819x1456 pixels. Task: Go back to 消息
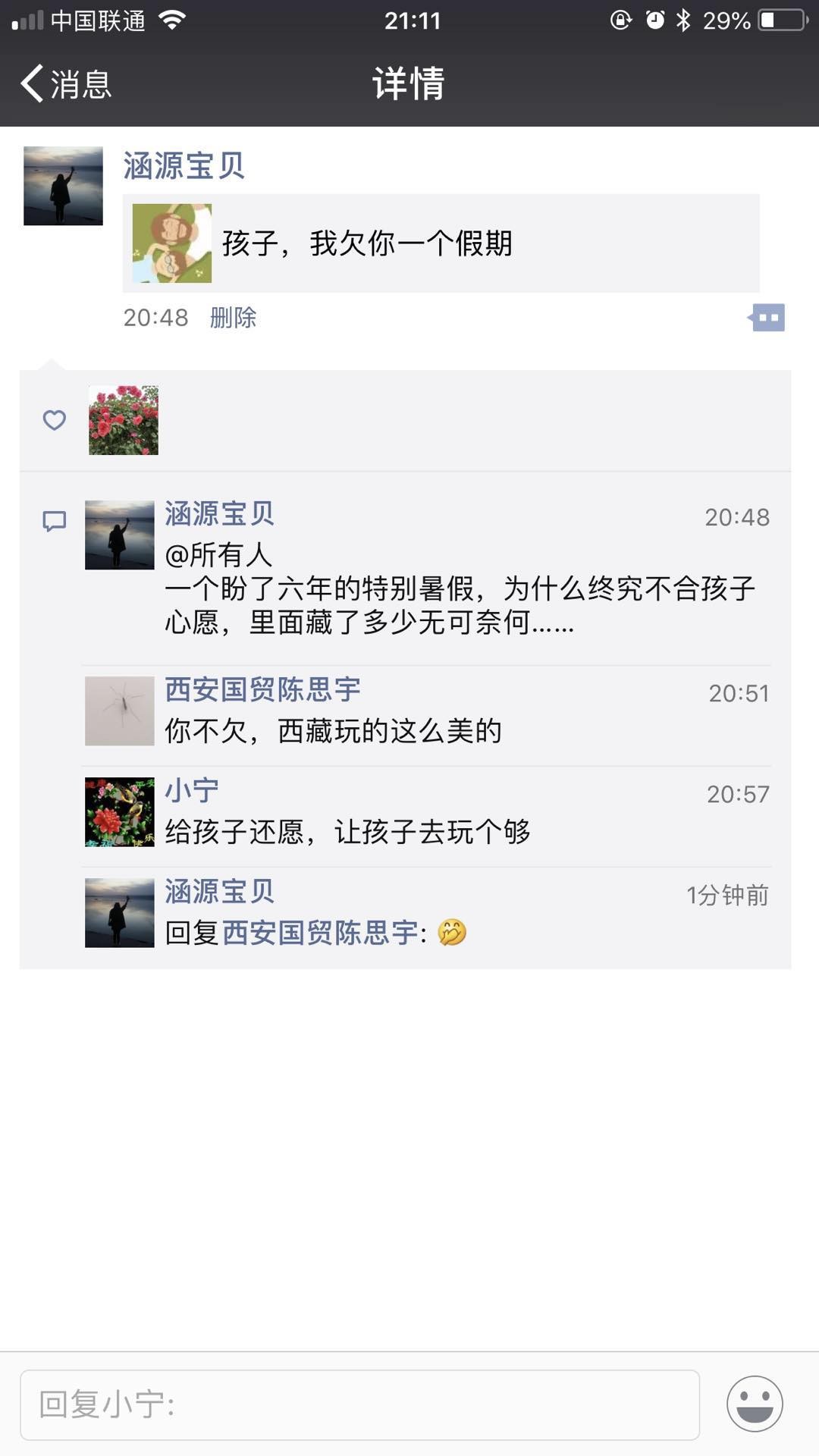point(65,83)
